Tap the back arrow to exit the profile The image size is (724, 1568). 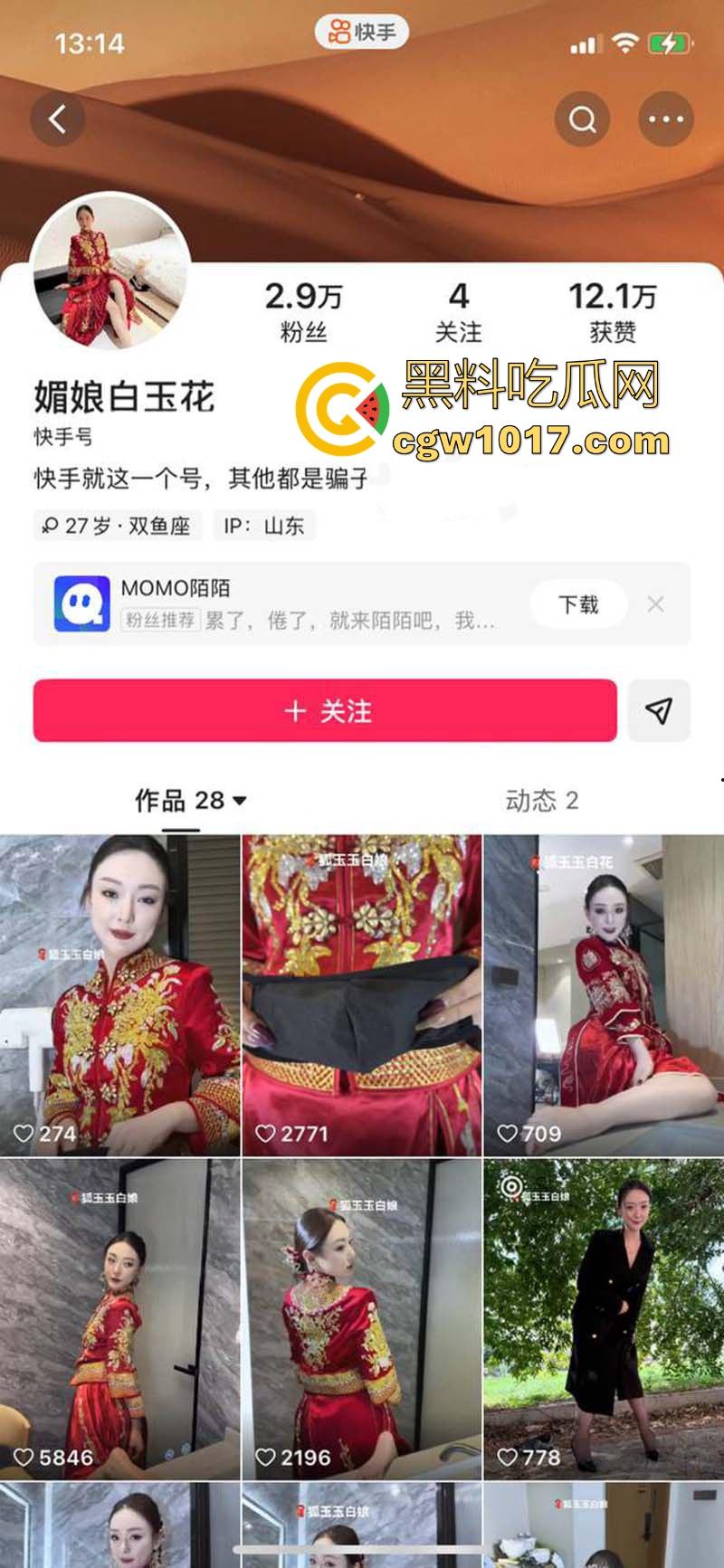point(58,119)
